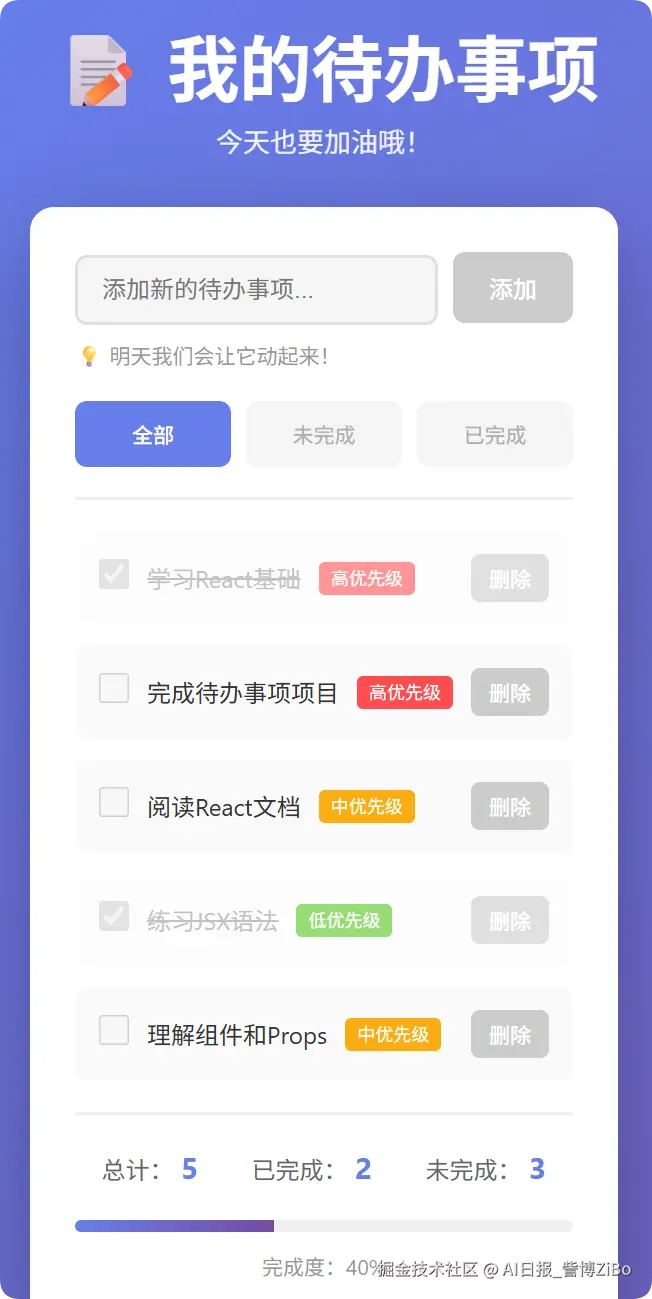652x1299 pixels.
Task: Check off 完成待办事项项目
Action: pos(114,688)
